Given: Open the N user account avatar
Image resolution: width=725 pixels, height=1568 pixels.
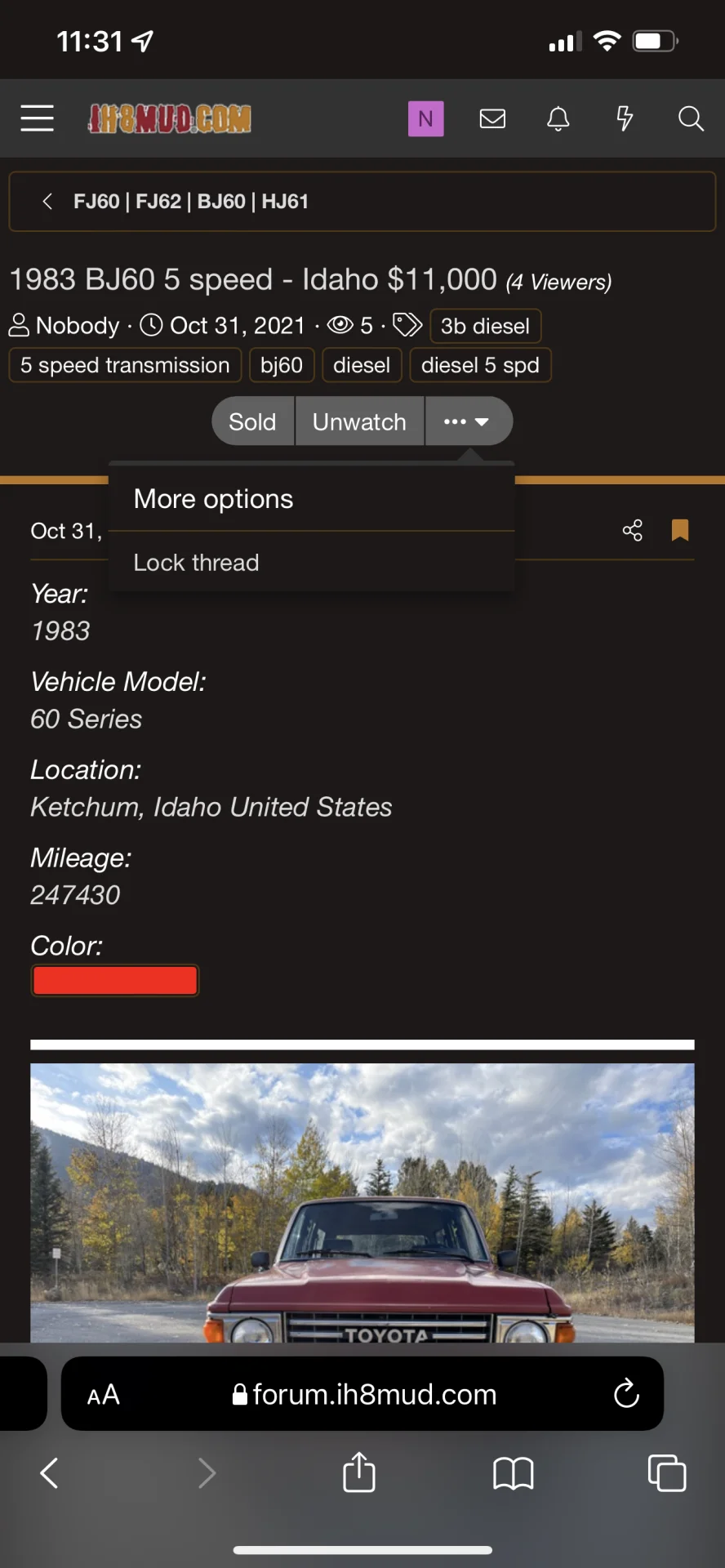Looking at the screenshot, I should 425,119.
